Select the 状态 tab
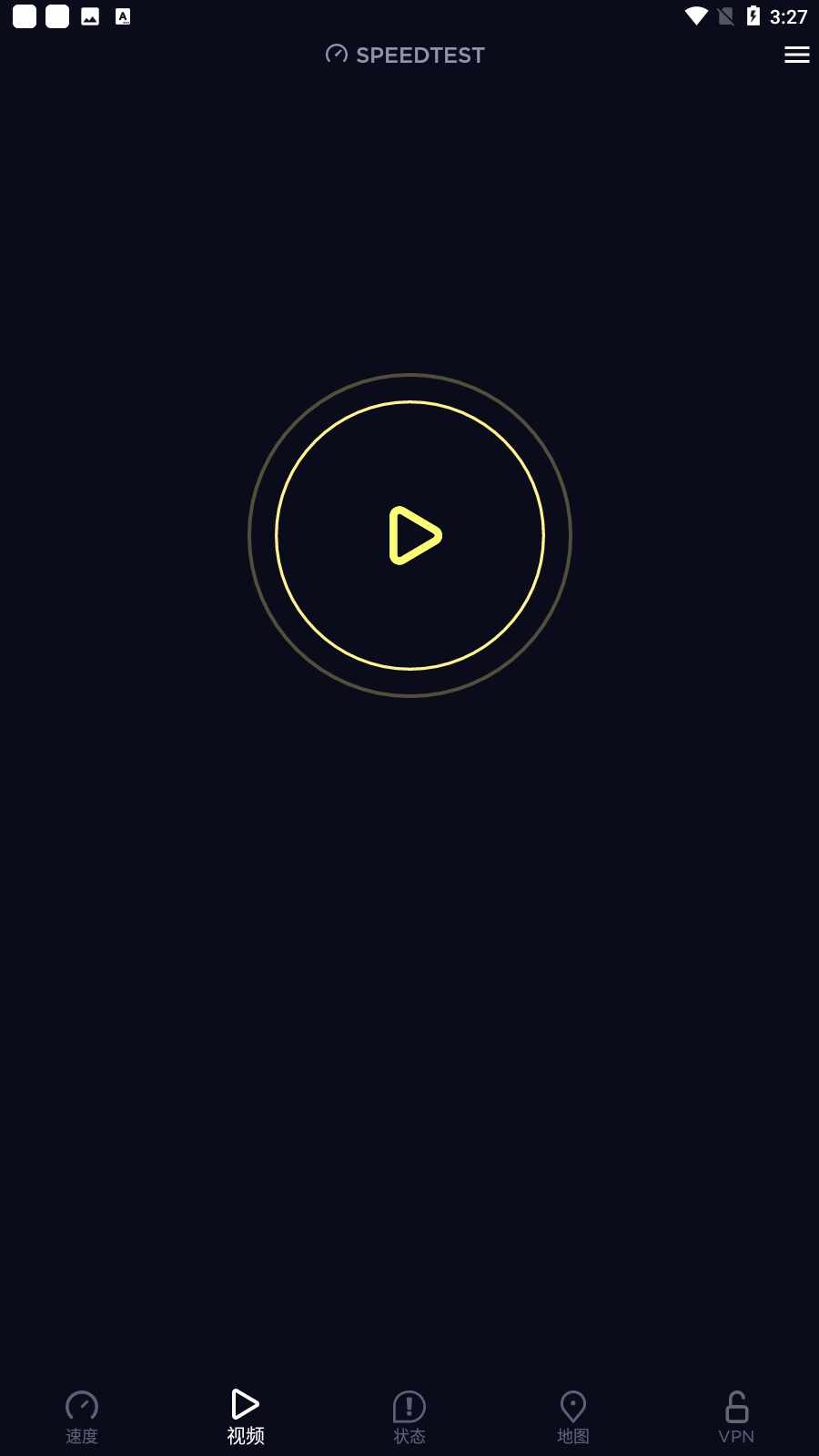The height and width of the screenshot is (1456, 819). [409, 1416]
